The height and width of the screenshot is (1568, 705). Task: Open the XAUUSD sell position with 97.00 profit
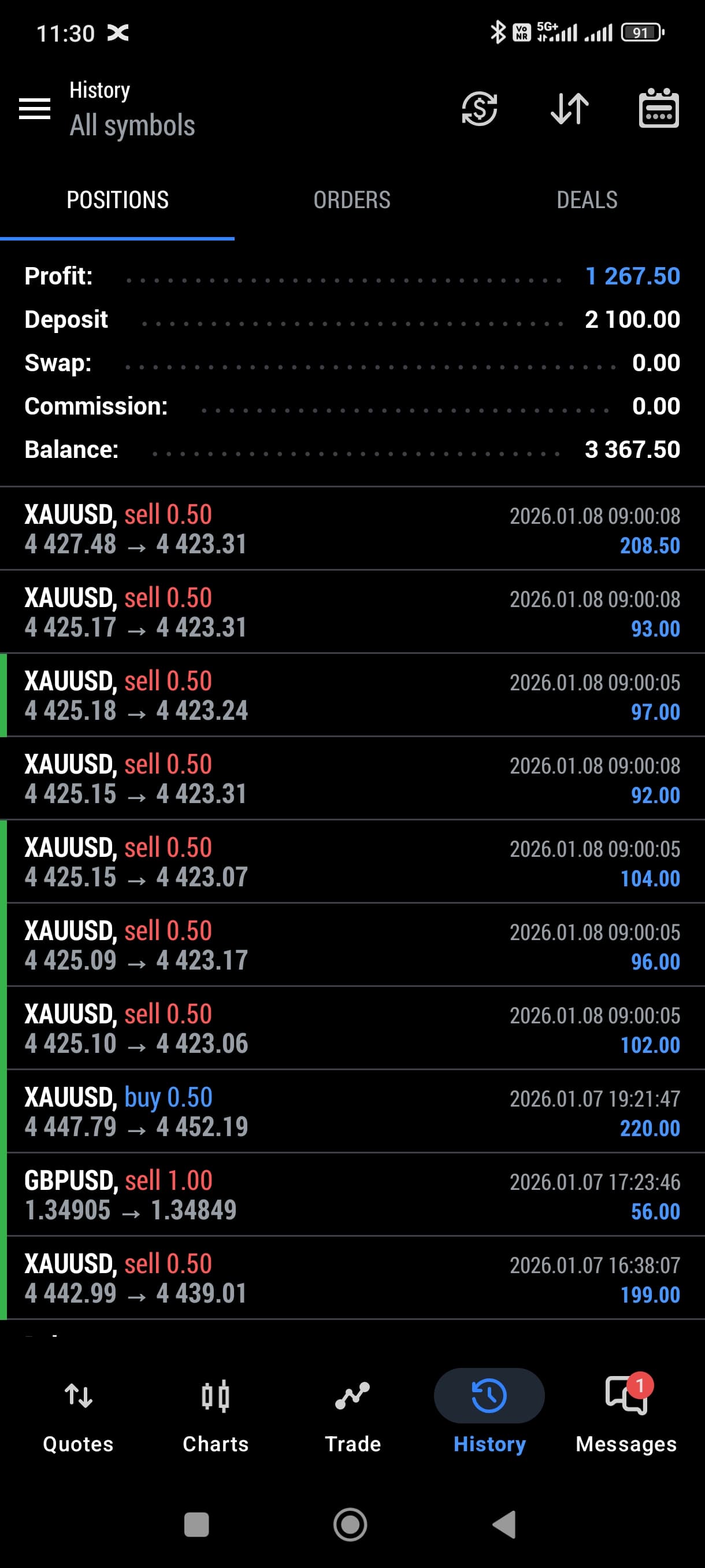click(352, 695)
